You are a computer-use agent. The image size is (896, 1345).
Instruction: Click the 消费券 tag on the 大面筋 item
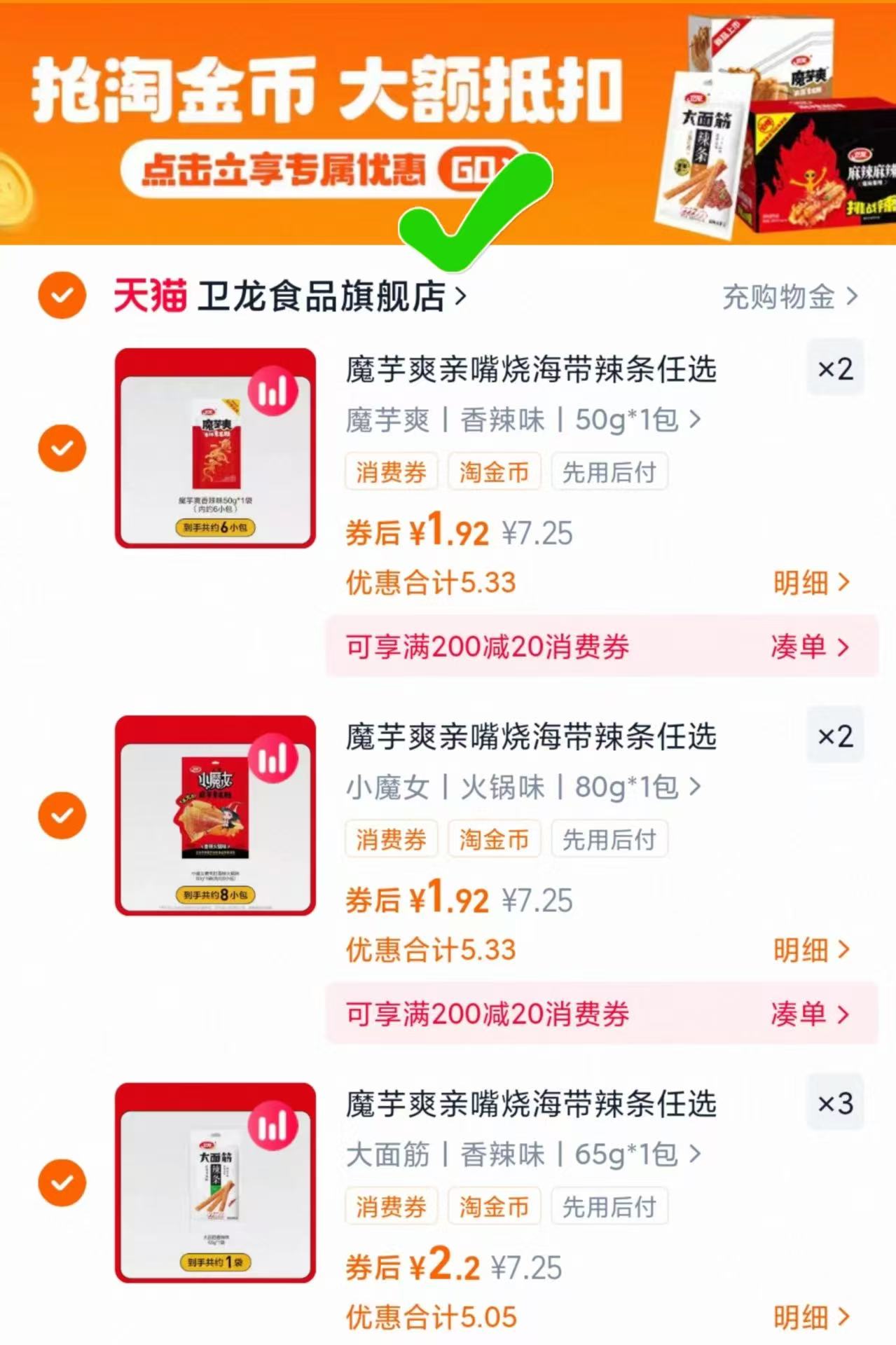coord(390,1206)
